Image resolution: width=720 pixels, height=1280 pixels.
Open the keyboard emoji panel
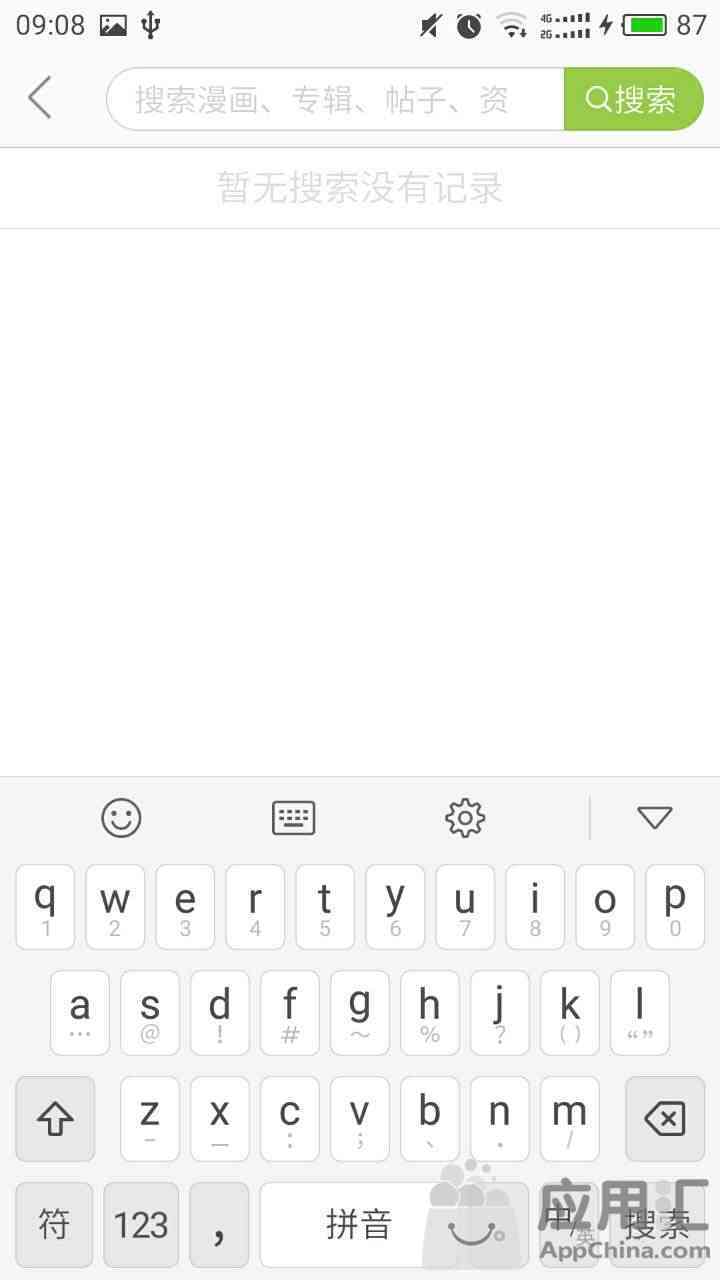point(121,818)
